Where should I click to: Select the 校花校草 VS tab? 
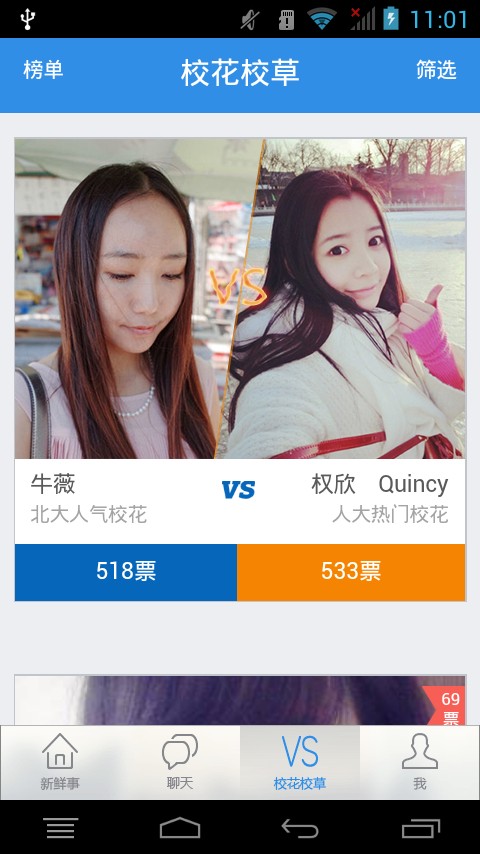(300, 762)
